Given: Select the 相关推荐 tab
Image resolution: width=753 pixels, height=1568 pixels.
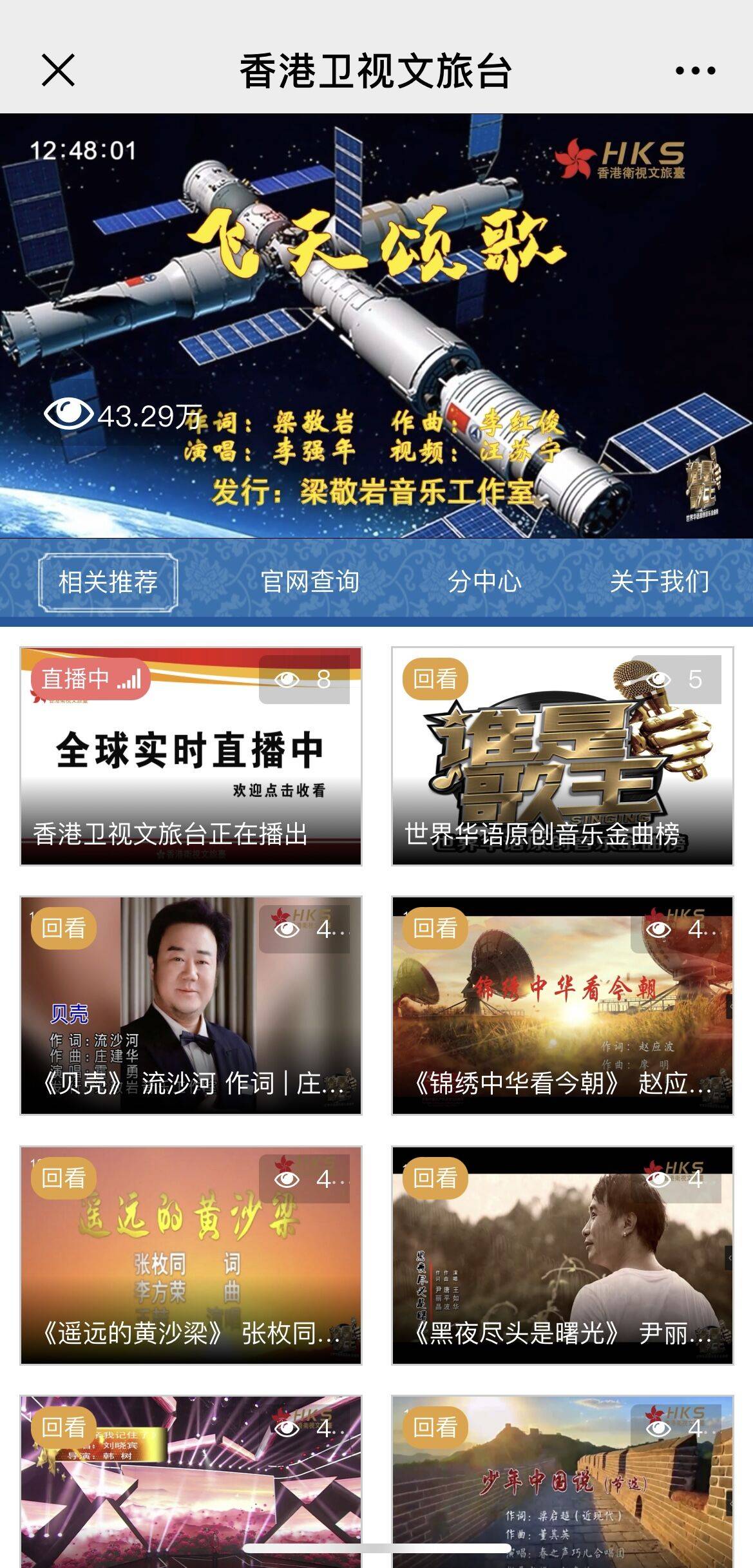Looking at the screenshot, I should (108, 582).
